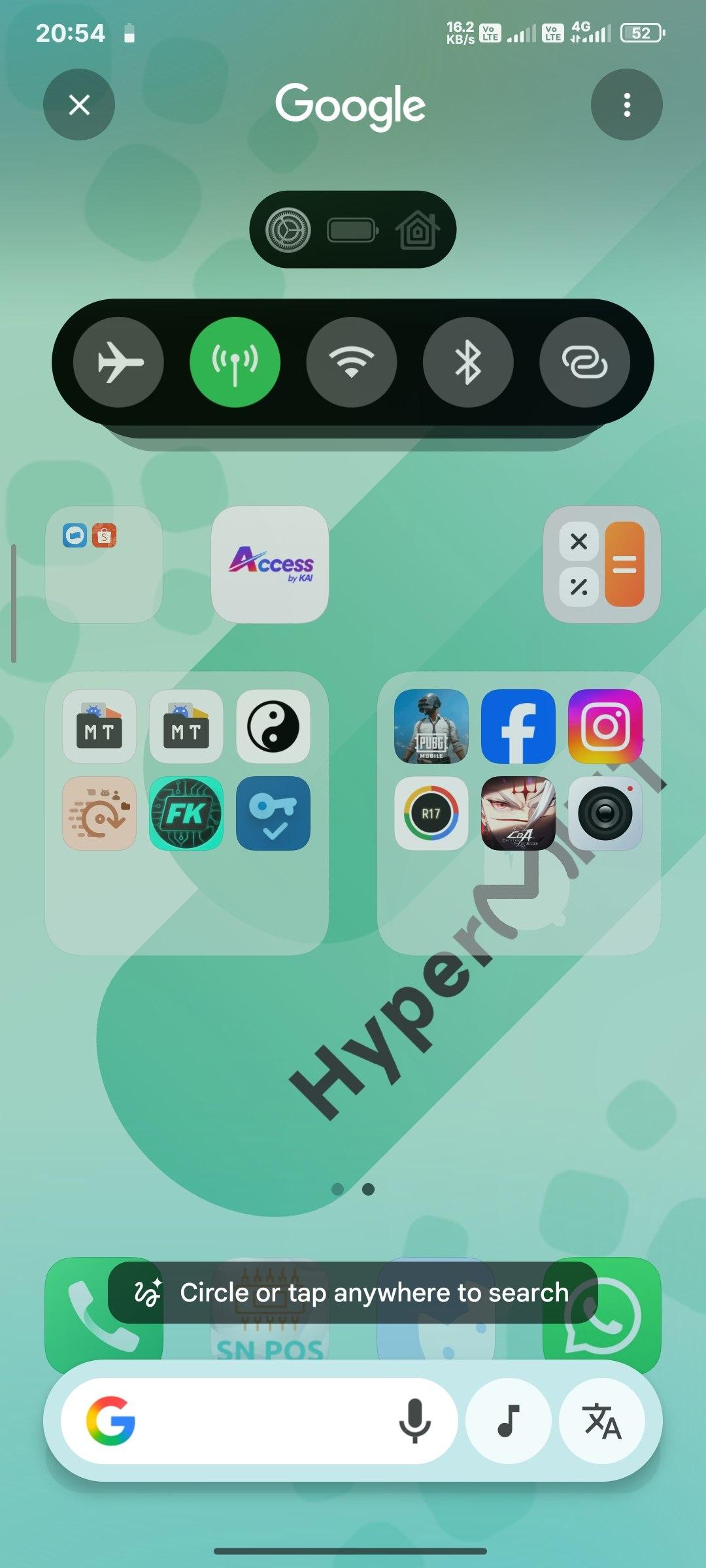Open the FK Kernel Manager app

tap(186, 813)
